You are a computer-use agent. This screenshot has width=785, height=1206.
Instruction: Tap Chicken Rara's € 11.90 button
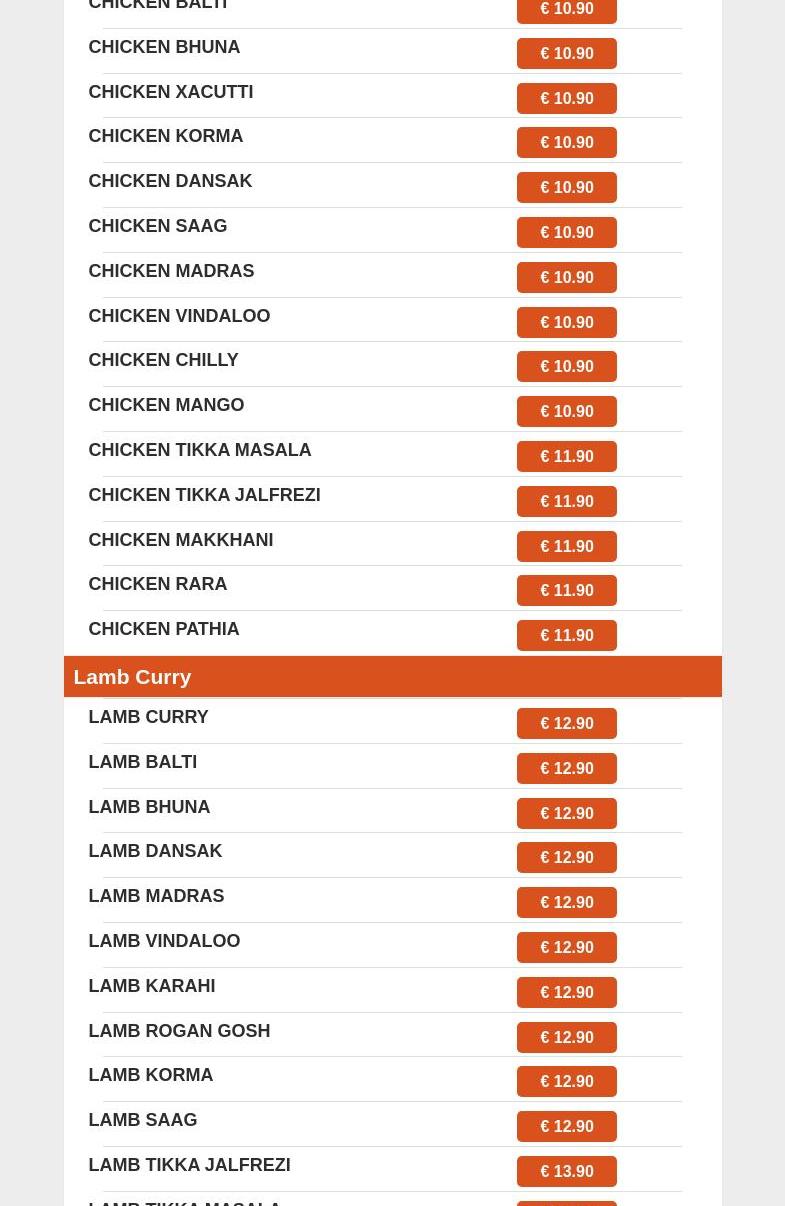pos(566,590)
